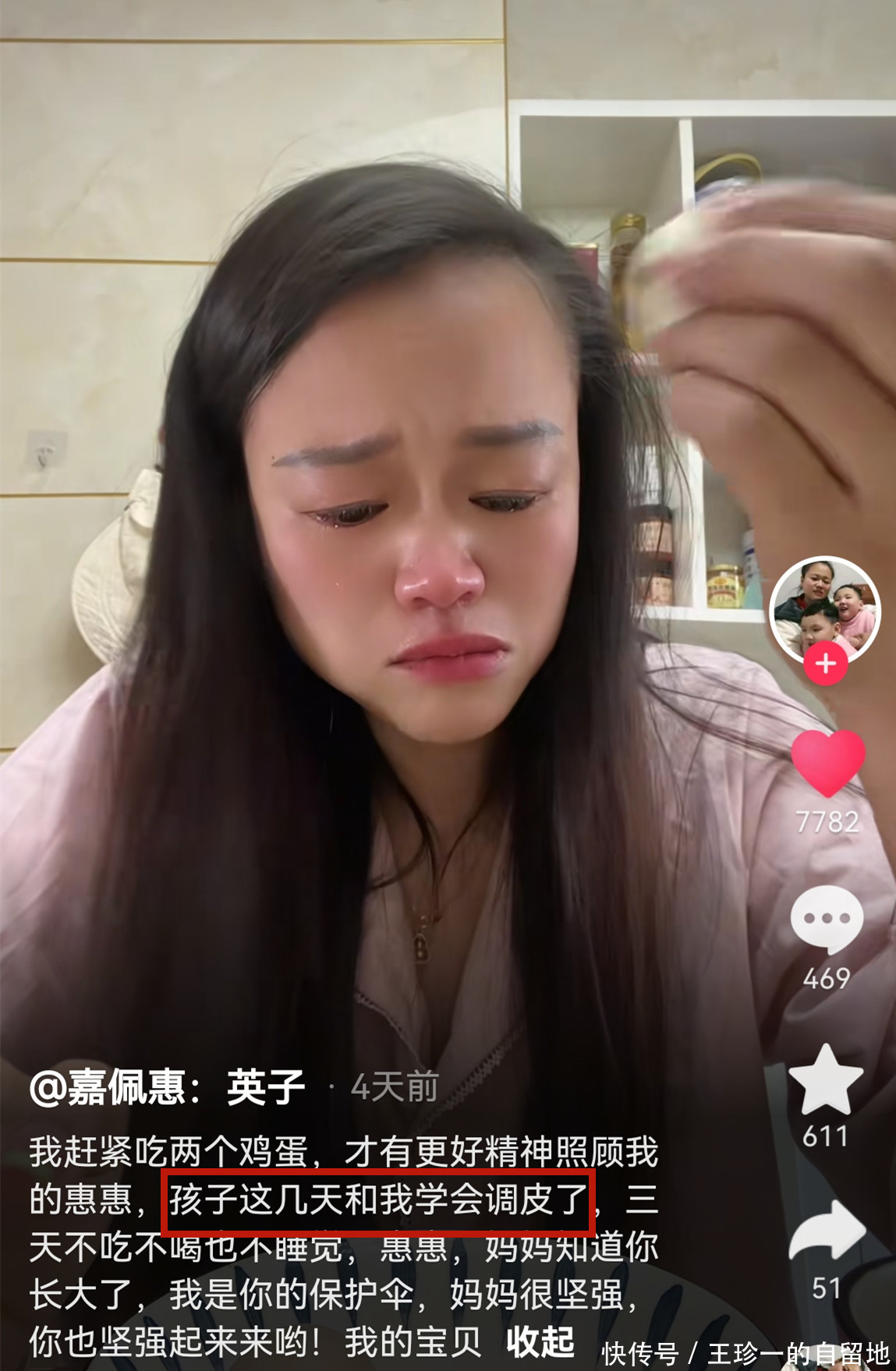Open the comments on this video
Image resolution: width=896 pixels, height=1371 pixels.
point(827,920)
